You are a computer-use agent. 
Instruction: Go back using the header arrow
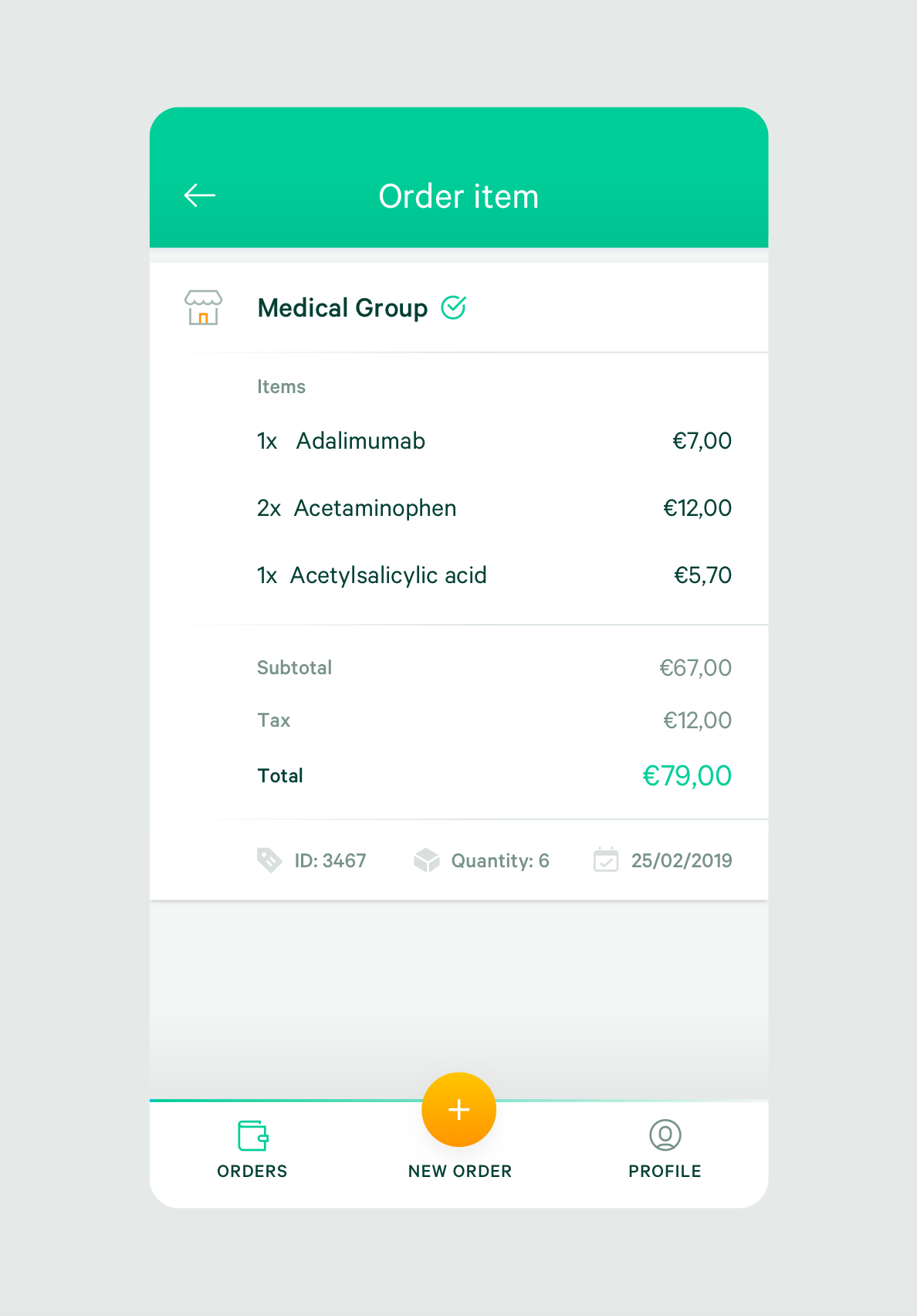pyautogui.click(x=200, y=195)
